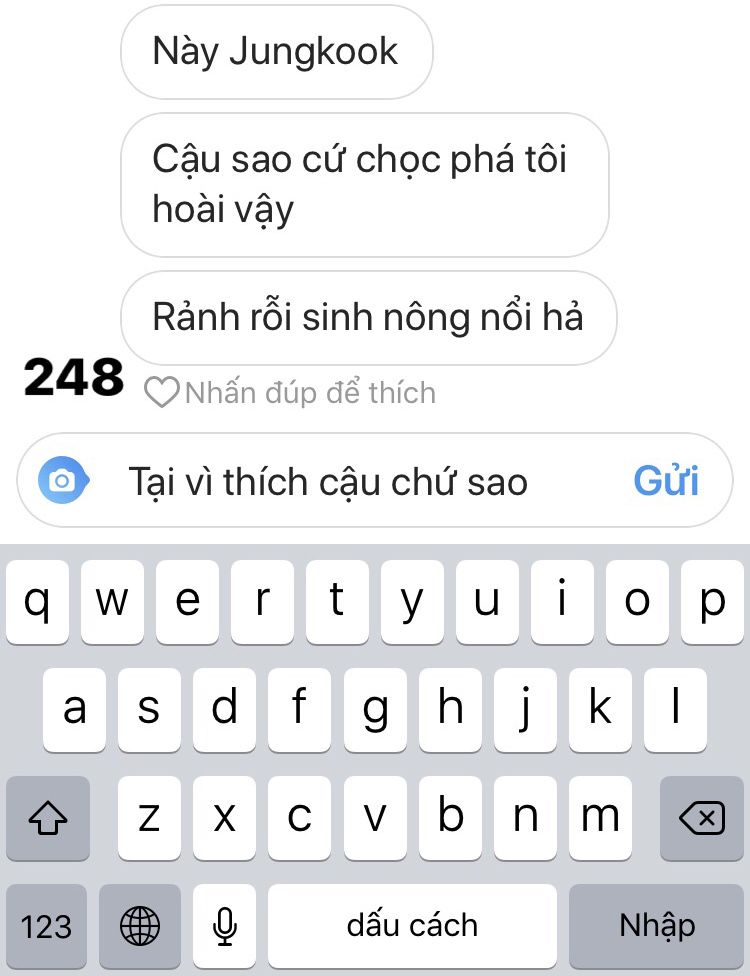The width and height of the screenshot is (750, 976).
Task: Tap the heart beside Nhấn đúp để thích
Action: click(x=160, y=393)
